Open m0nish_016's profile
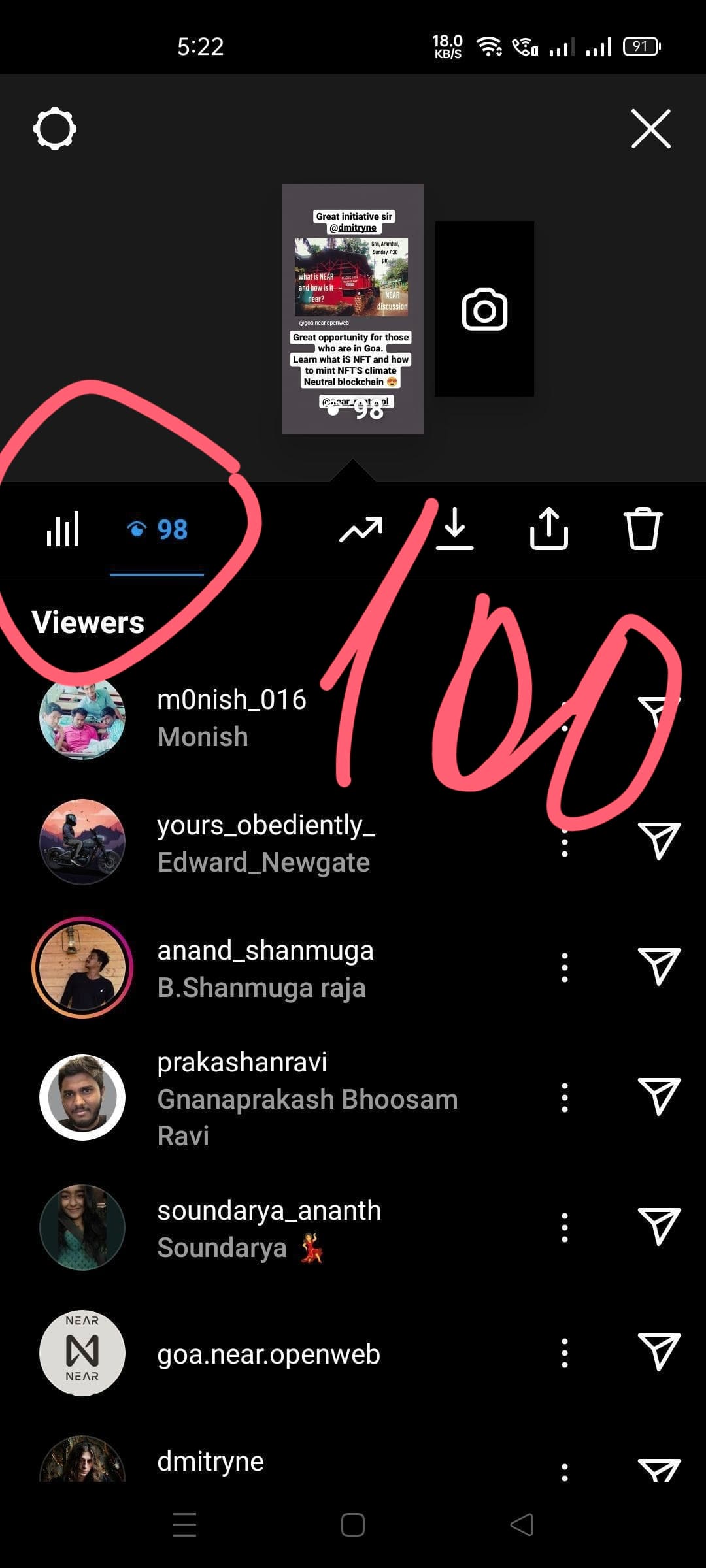This screenshot has width=706, height=1568. coord(231,700)
